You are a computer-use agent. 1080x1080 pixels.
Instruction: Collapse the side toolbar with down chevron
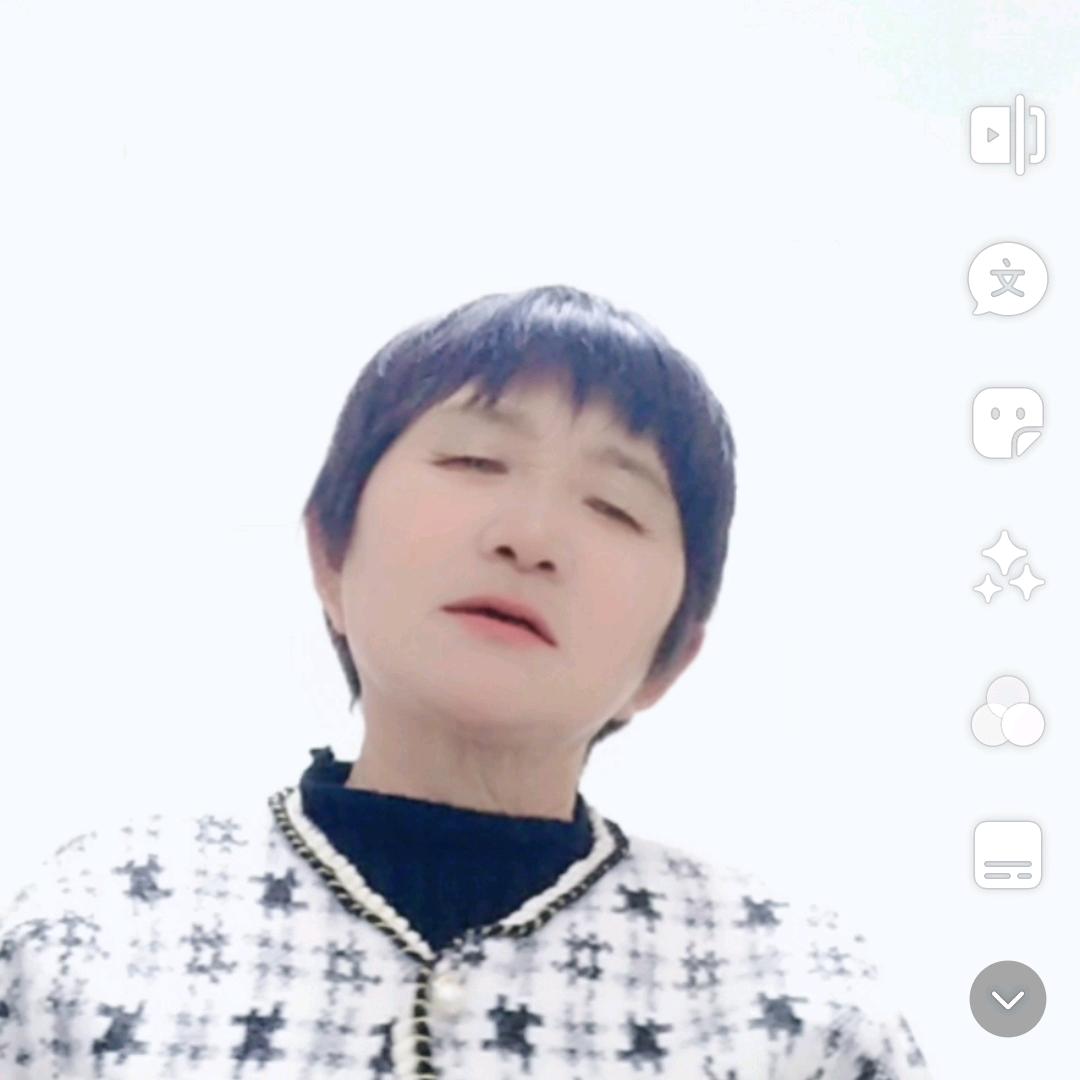point(1007,999)
